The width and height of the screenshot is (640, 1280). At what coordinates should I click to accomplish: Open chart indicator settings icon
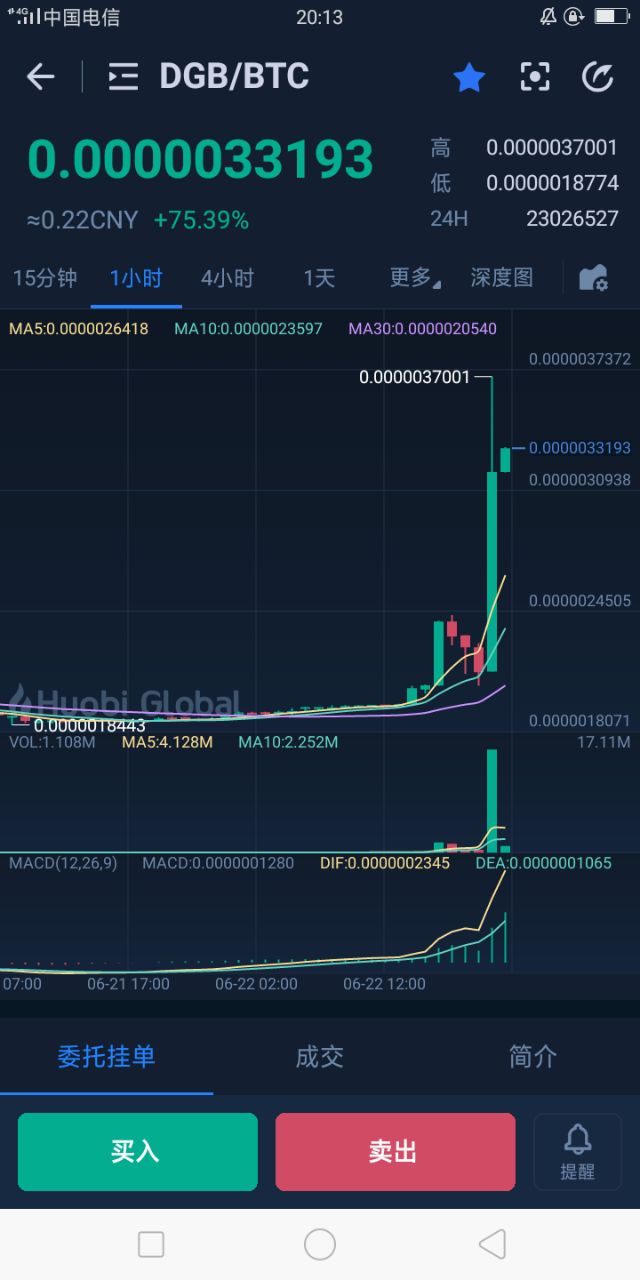tap(594, 278)
